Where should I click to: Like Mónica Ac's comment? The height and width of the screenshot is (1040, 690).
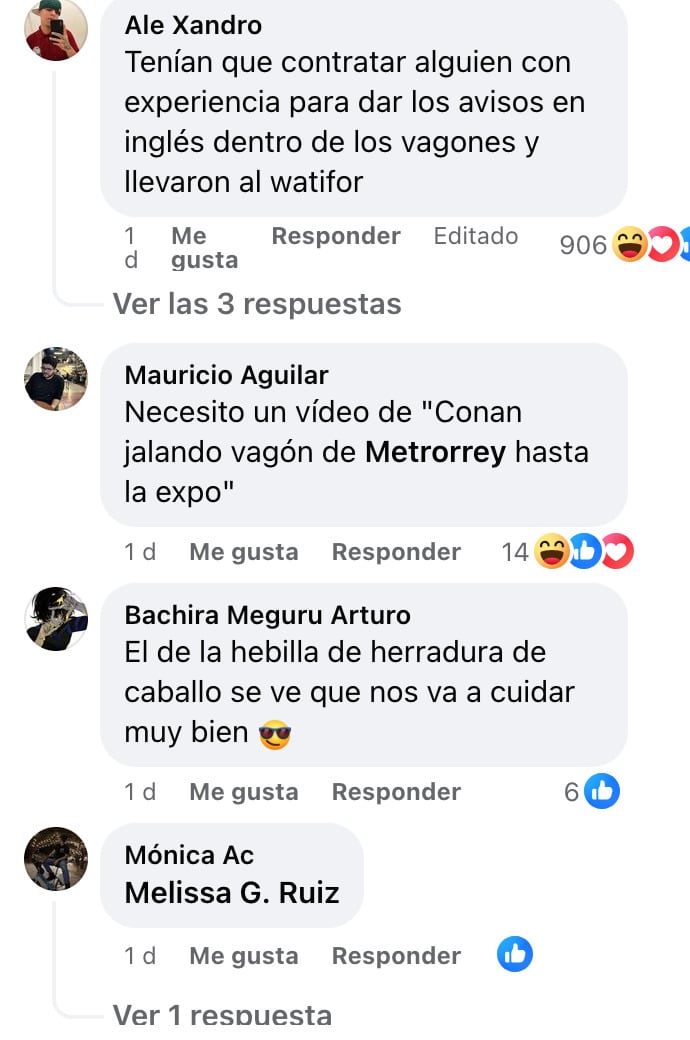[x=243, y=956]
